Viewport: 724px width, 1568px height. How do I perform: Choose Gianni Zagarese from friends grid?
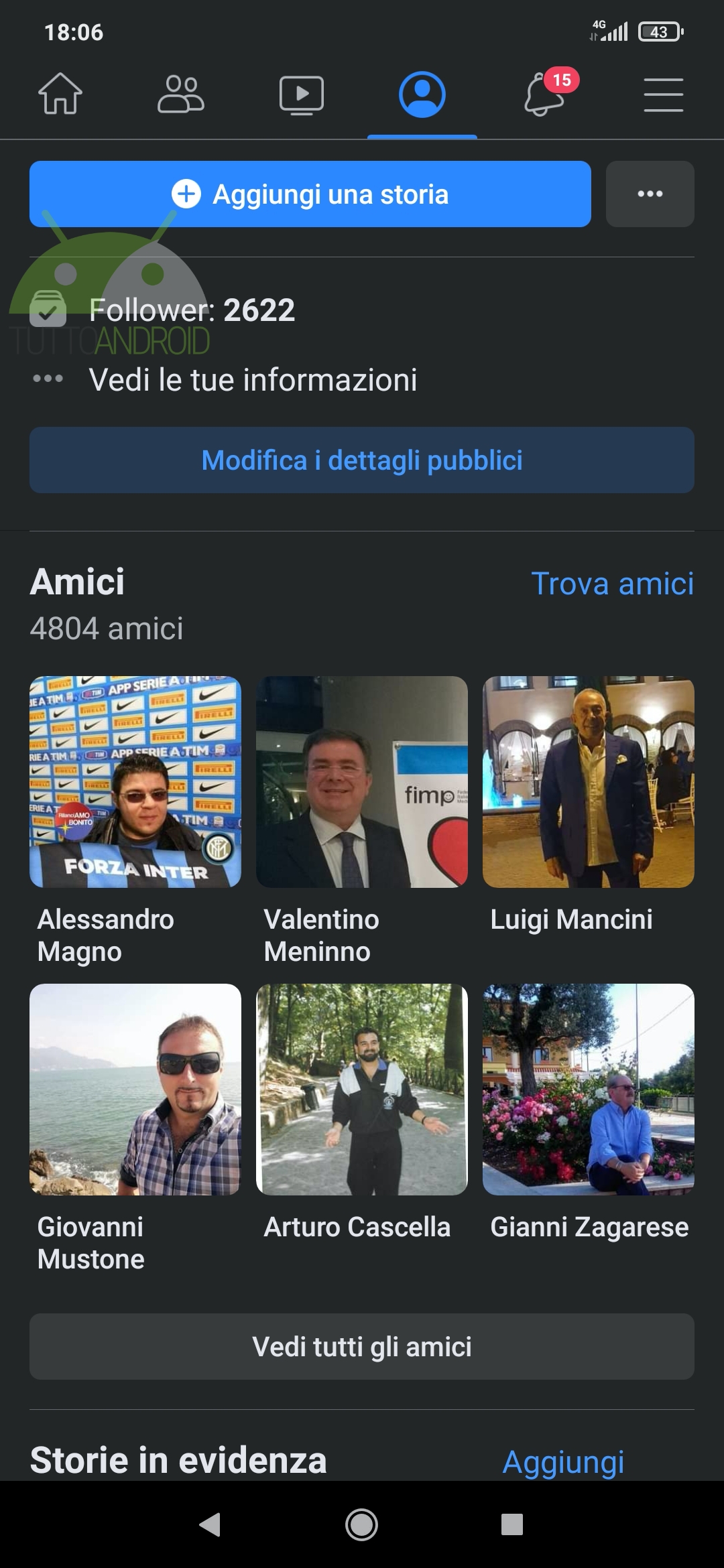588,1090
